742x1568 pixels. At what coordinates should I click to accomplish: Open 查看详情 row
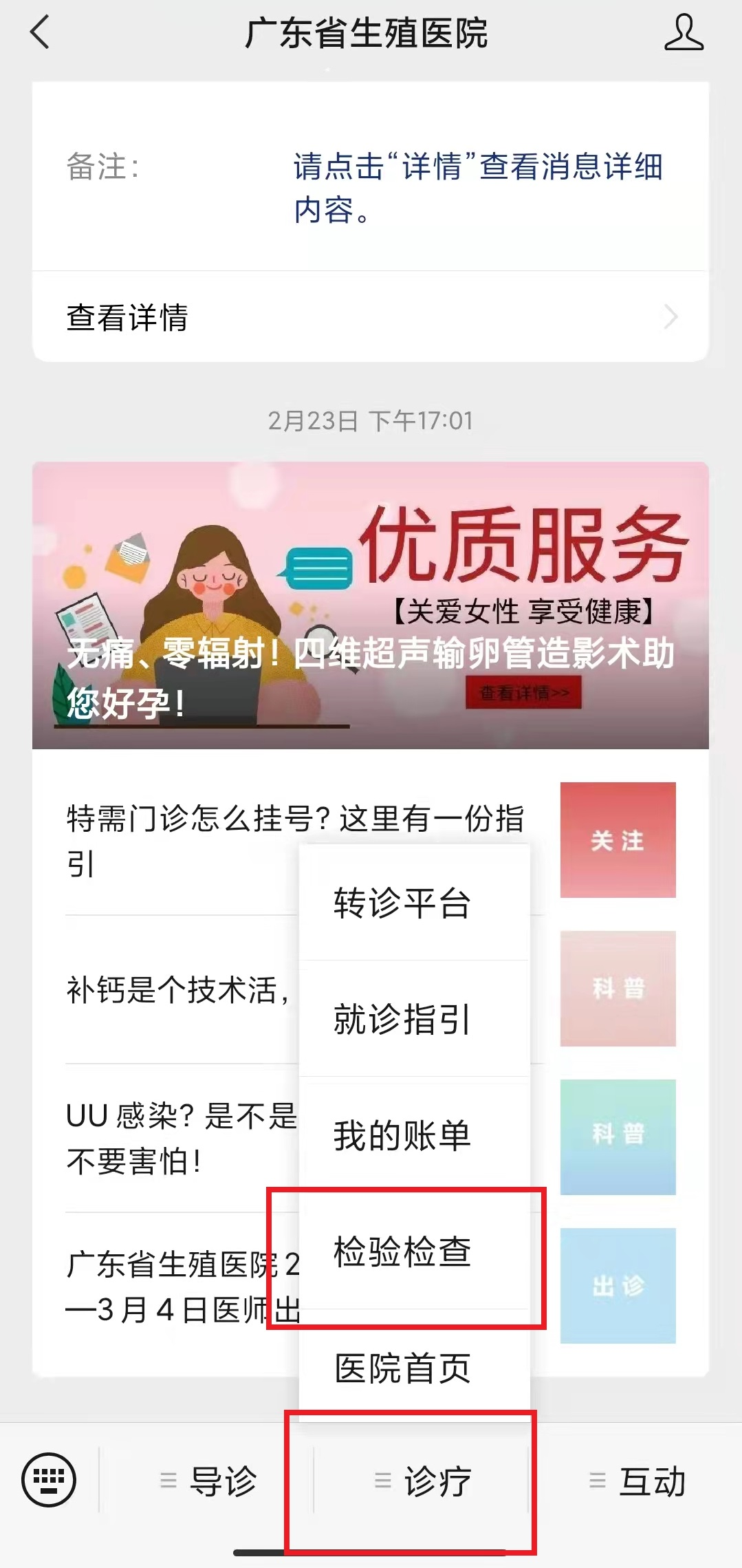[370, 317]
